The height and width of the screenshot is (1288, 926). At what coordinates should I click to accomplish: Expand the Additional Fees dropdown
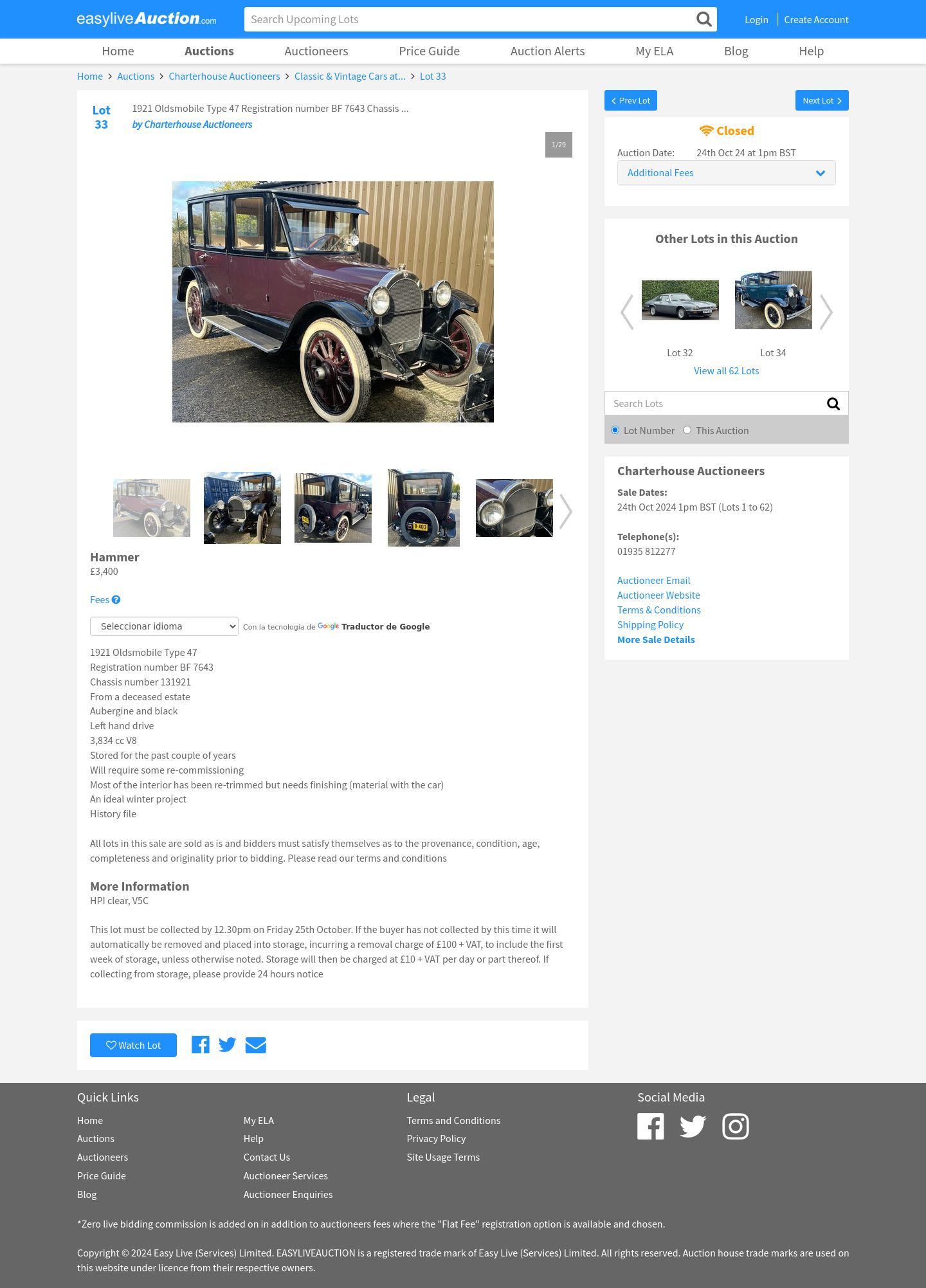(726, 173)
